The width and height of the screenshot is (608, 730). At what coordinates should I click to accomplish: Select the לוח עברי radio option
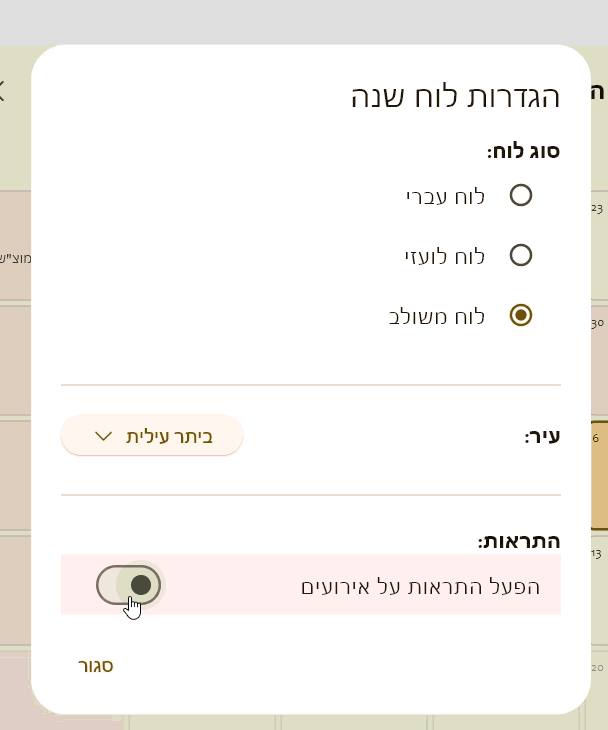click(x=520, y=195)
